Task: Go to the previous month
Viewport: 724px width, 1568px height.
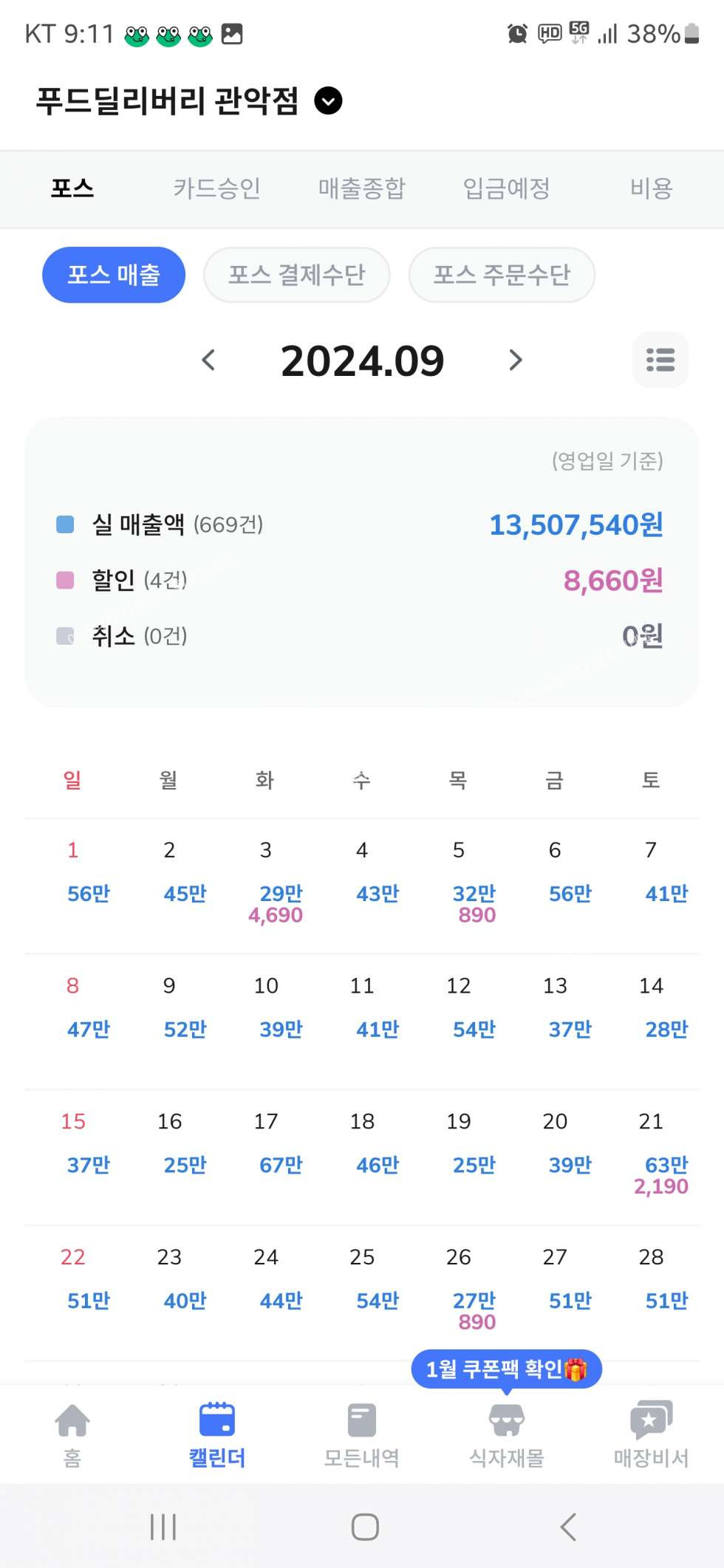Action: point(209,360)
